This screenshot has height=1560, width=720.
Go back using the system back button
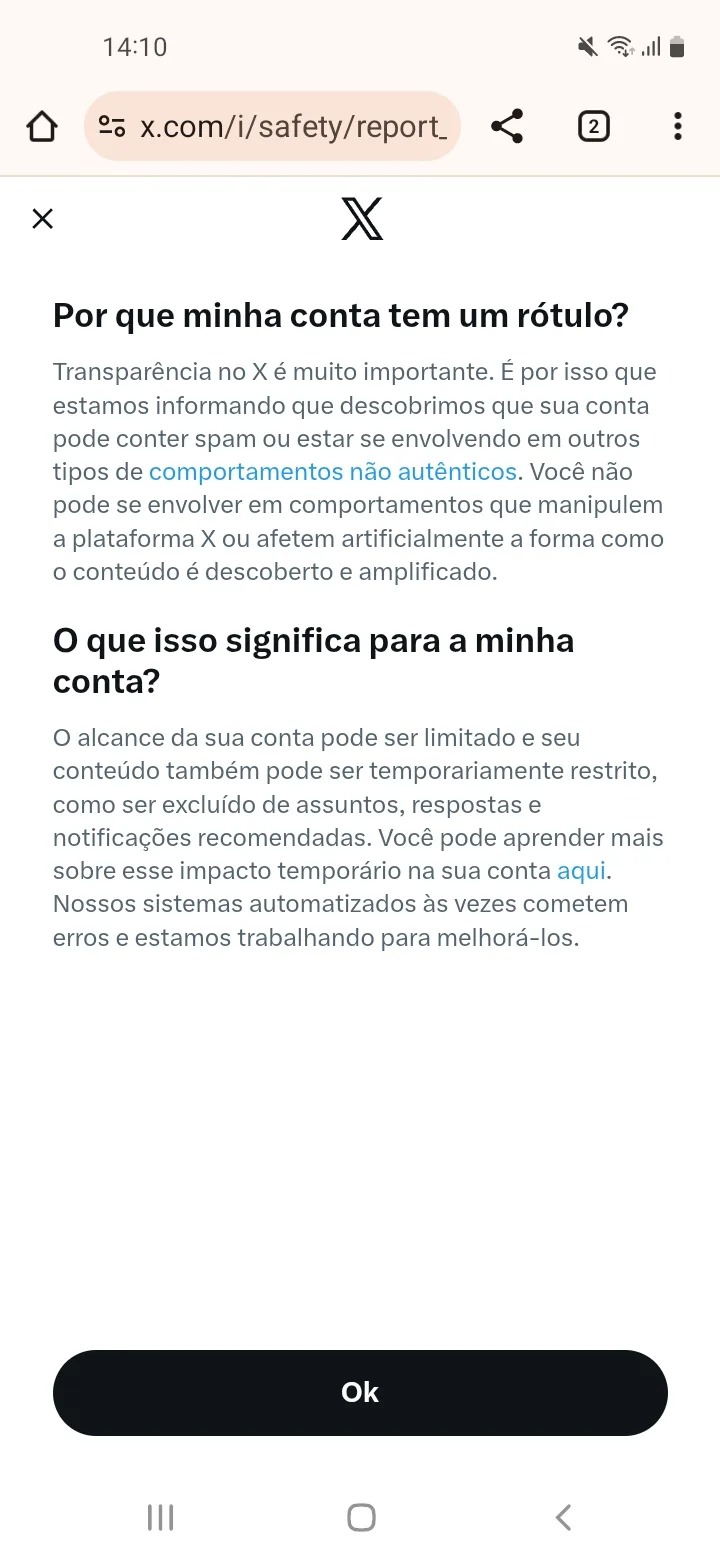tap(563, 1517)
